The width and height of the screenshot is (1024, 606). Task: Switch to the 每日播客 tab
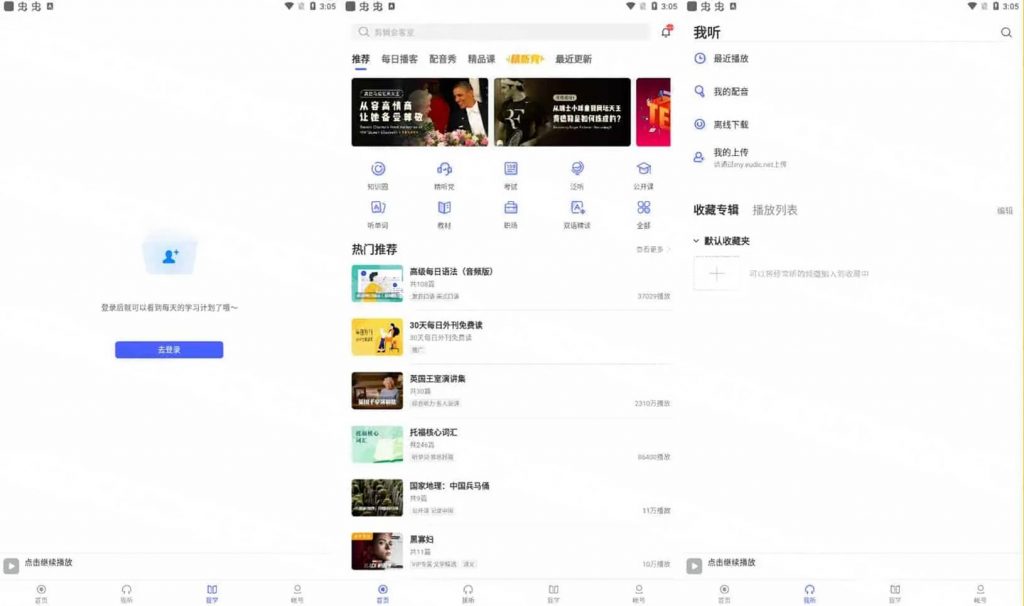(x=399, y=59)
